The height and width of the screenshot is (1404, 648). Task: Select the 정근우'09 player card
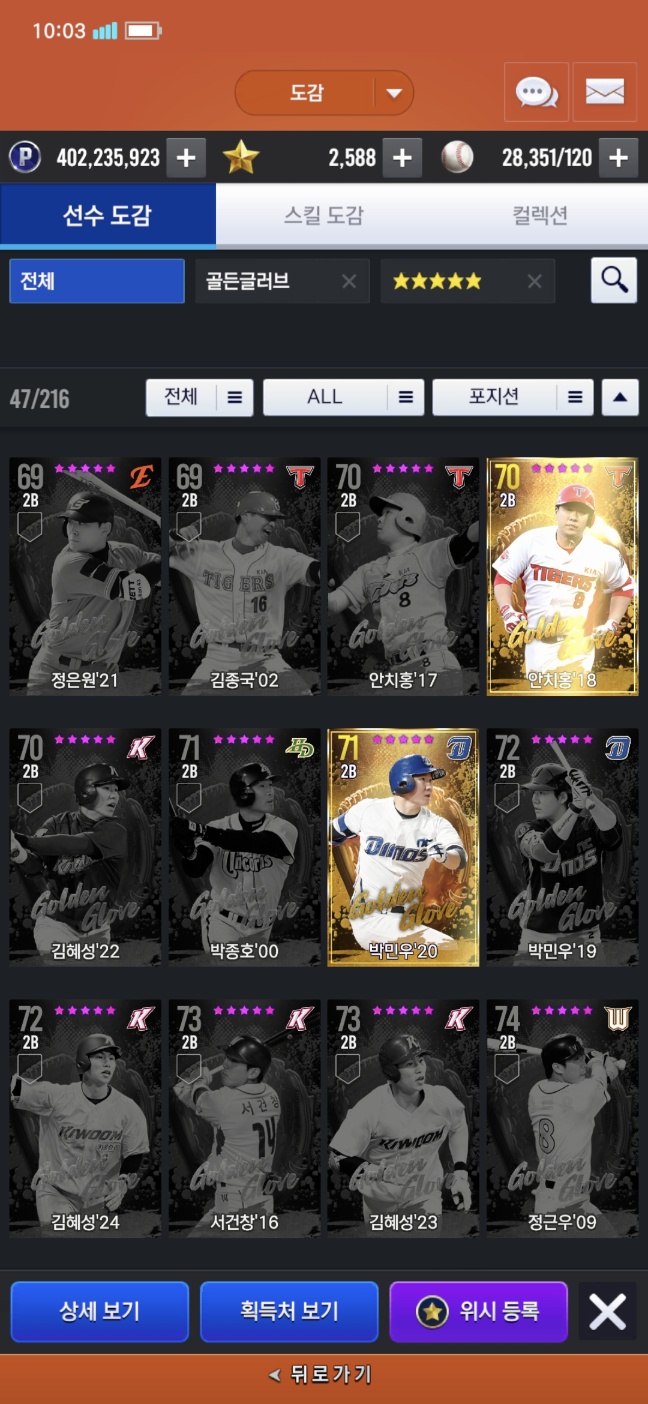[x=562, y=1117]
